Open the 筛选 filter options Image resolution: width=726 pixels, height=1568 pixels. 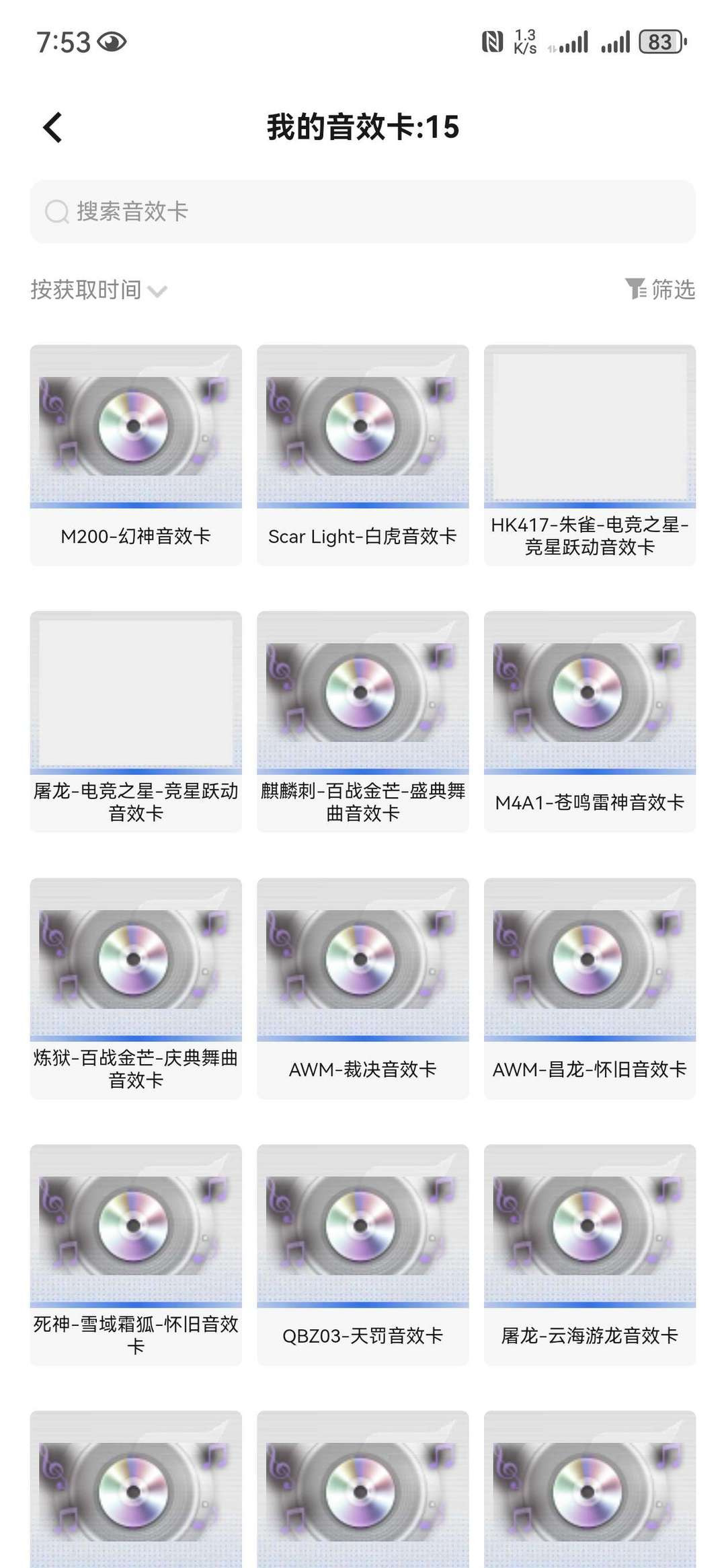(x=660, y=289)
